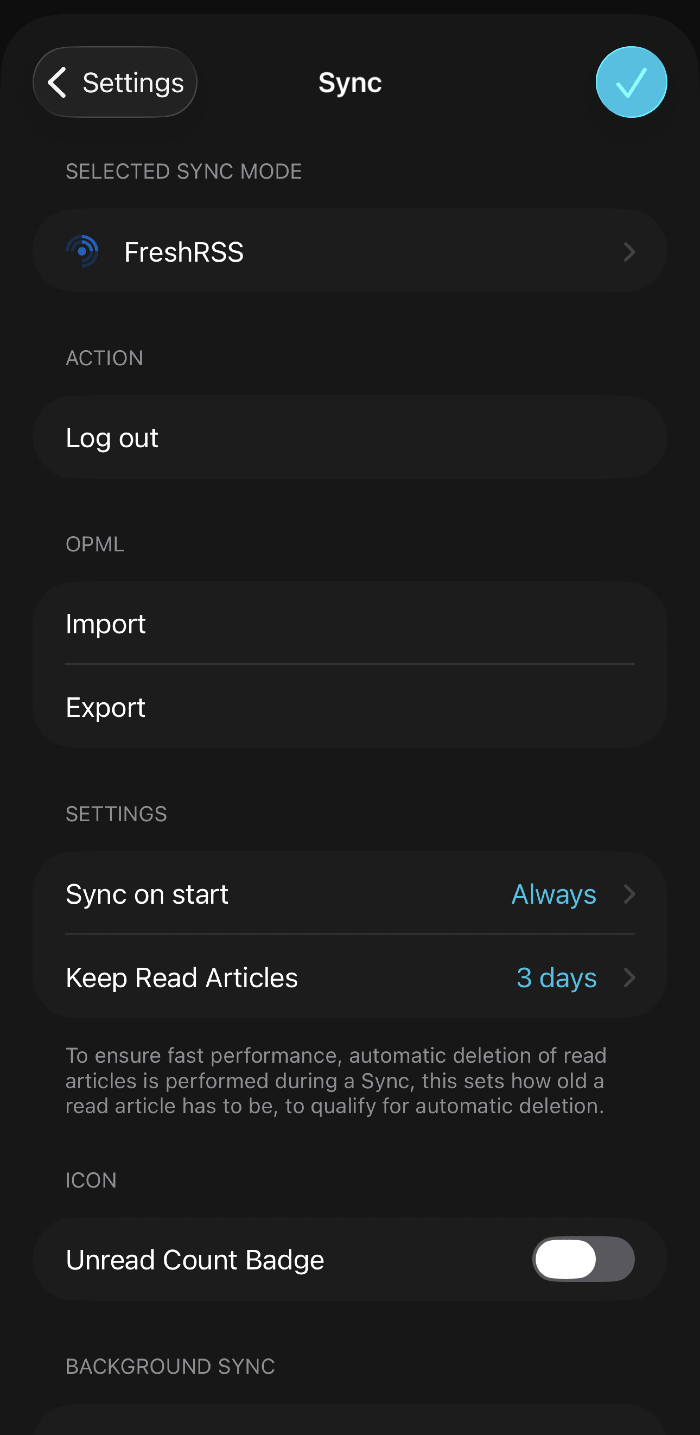Open Keep Read Articles setting
The width and height of the screenshot is (700, 1435).
(350, 977)
